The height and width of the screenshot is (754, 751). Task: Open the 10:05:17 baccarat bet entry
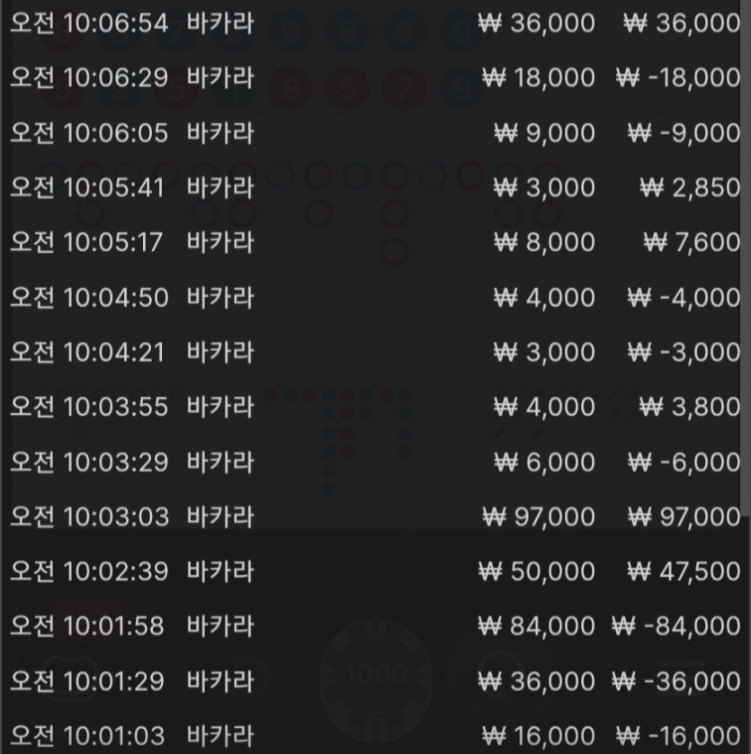tap(375, 242)
